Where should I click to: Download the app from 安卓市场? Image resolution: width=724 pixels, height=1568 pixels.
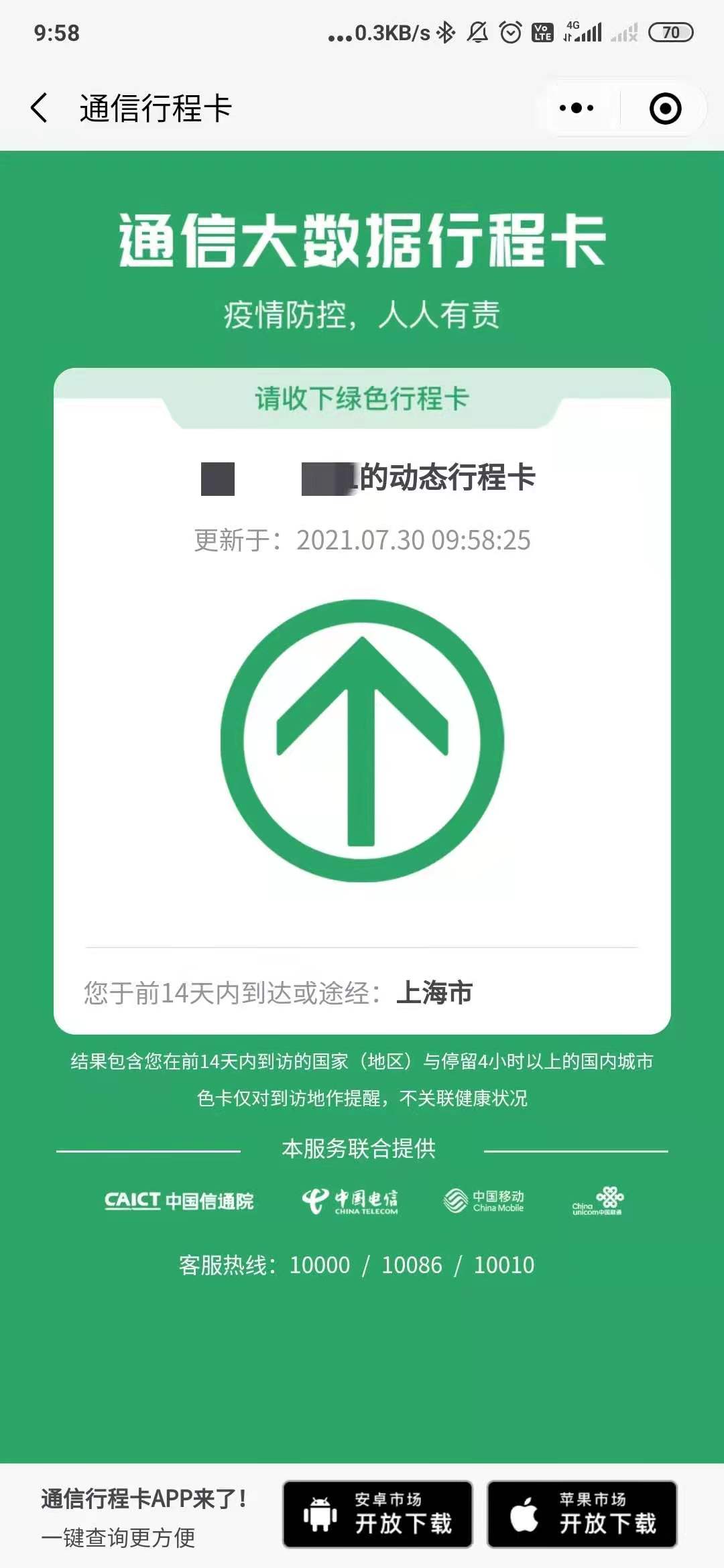point(377,1514)
